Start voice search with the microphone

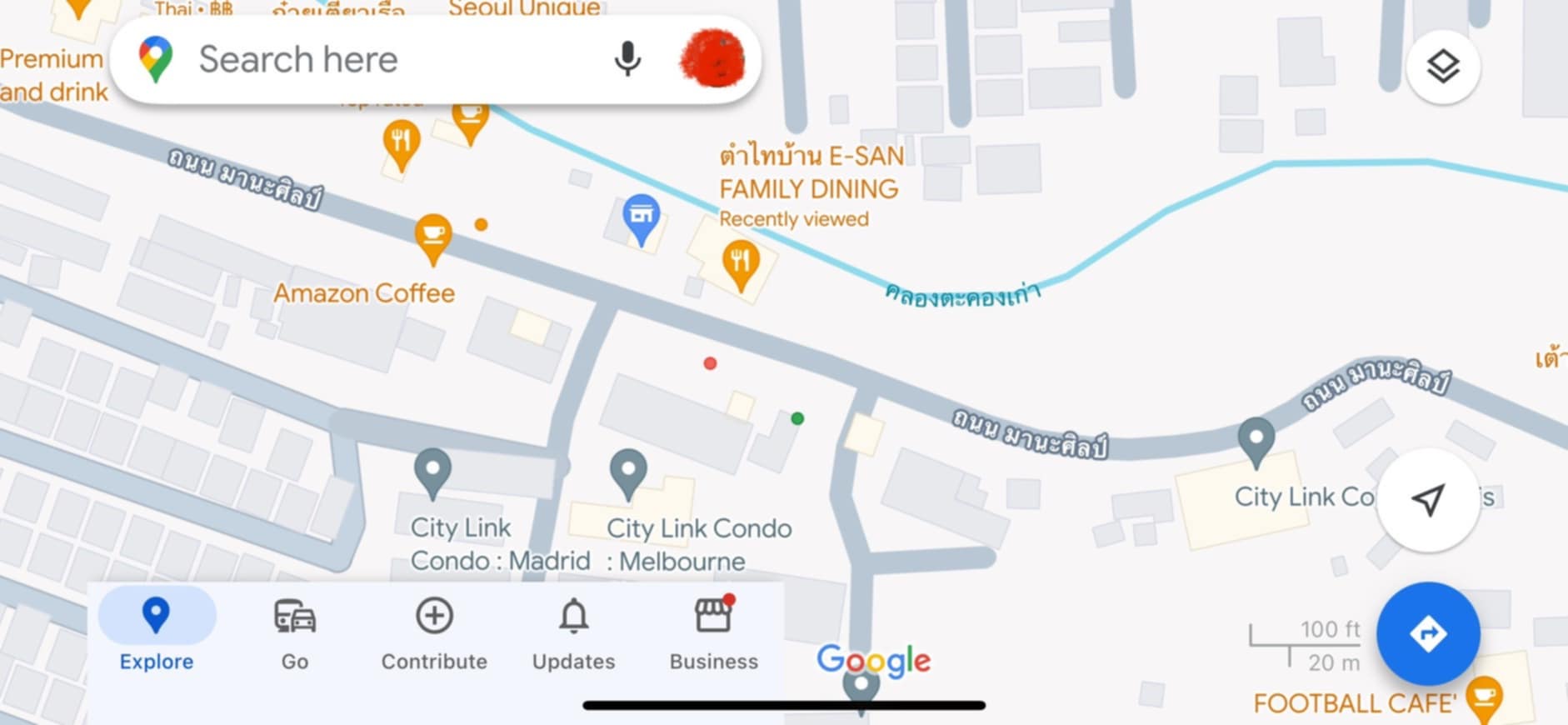pos(627,60)
